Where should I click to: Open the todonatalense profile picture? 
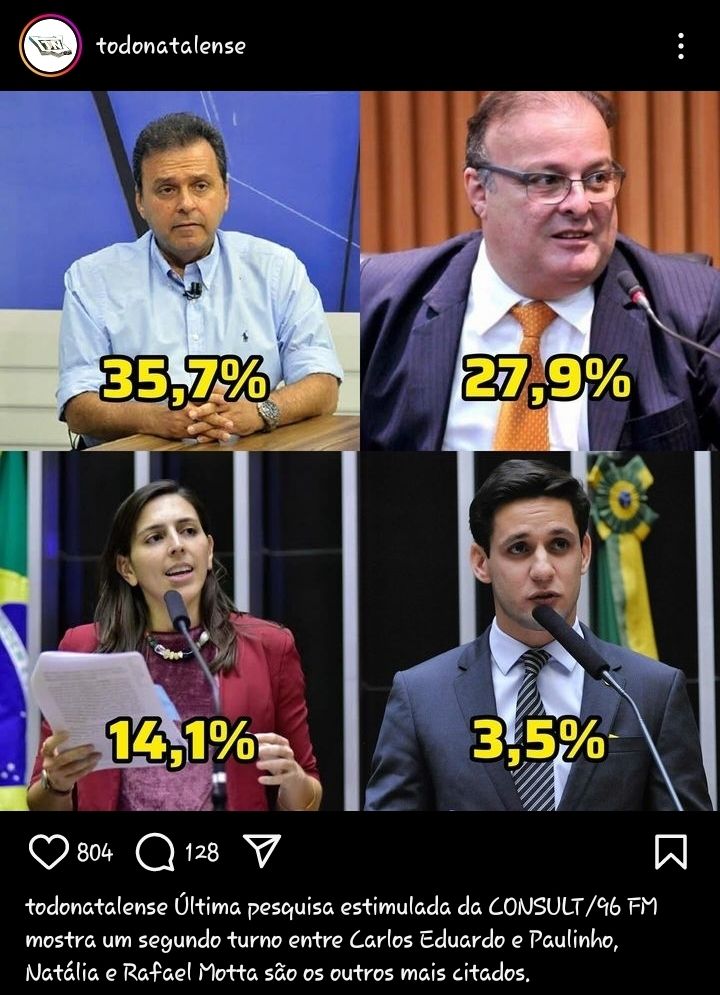[x=50, y=46]
